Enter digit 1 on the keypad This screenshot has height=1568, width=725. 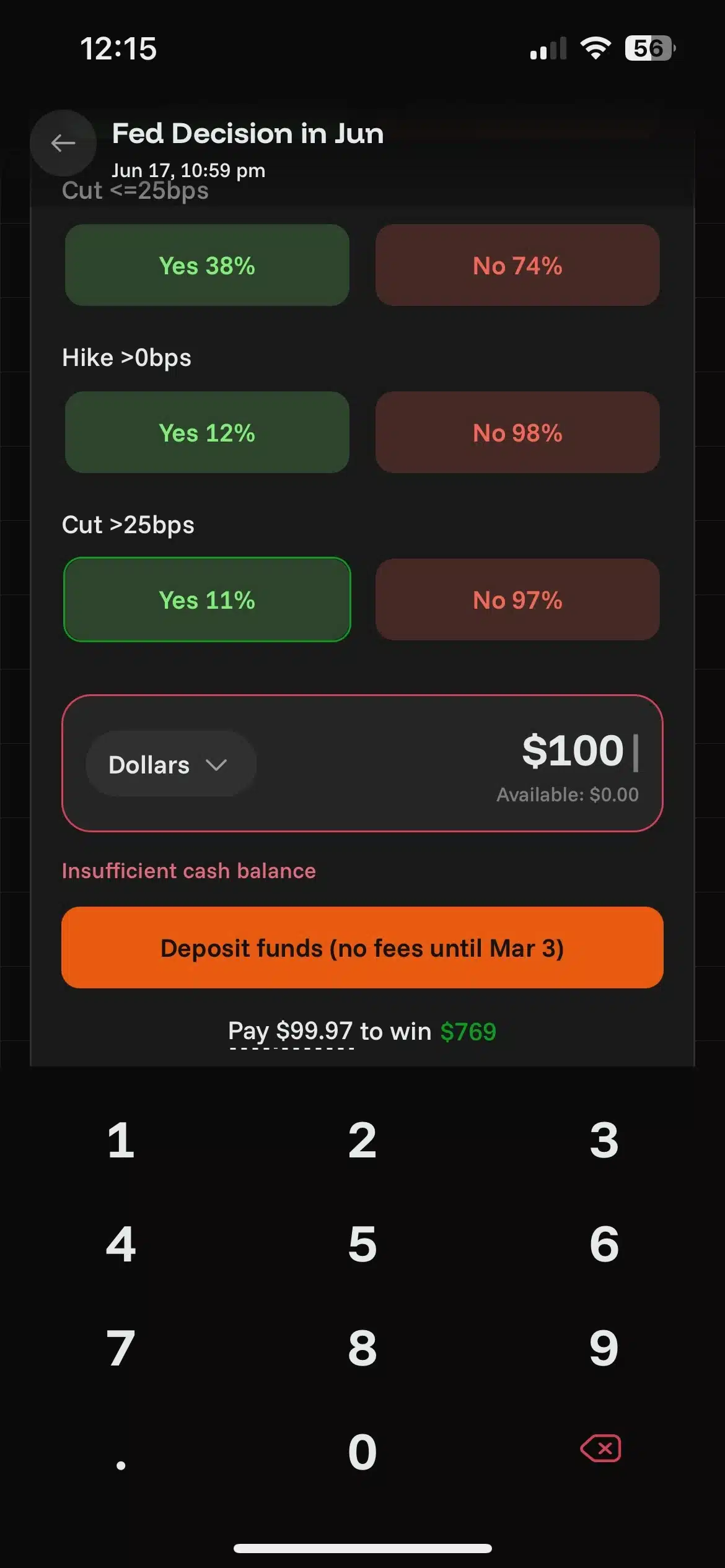[121, 1139]
